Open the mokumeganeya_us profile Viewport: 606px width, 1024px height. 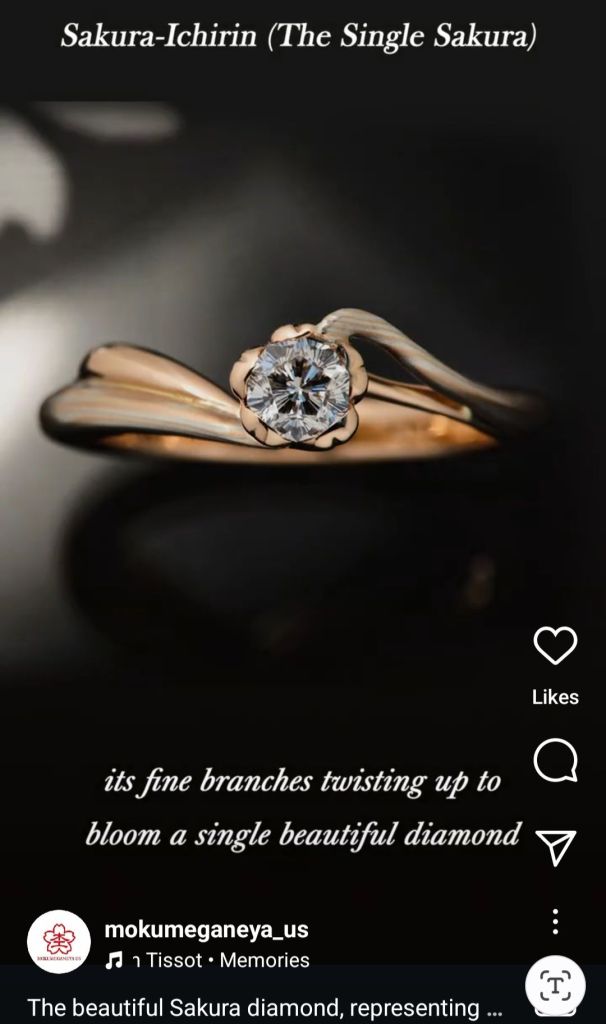pyautogui.click(x=206, y=930)
